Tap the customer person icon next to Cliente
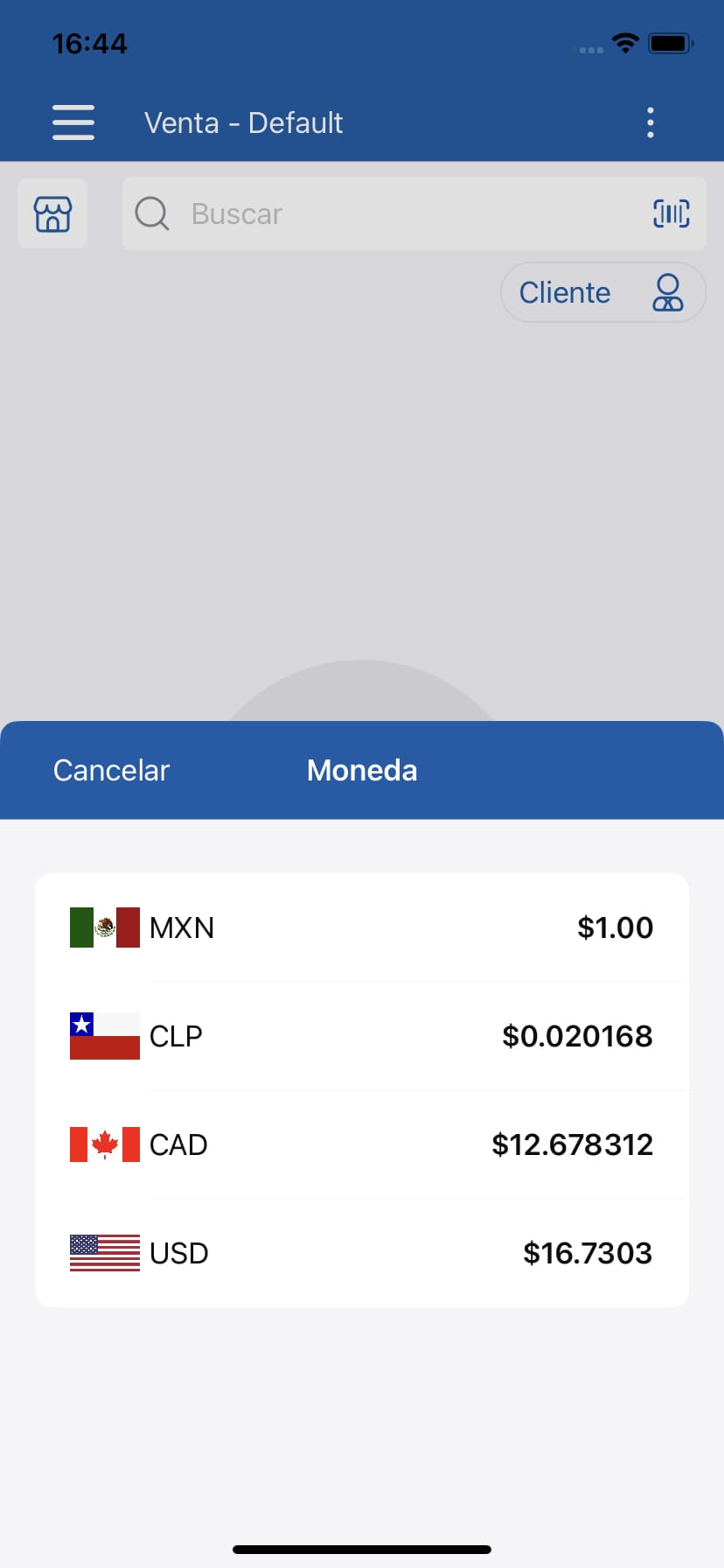The image size is (724, 1568). click(667, 292)
